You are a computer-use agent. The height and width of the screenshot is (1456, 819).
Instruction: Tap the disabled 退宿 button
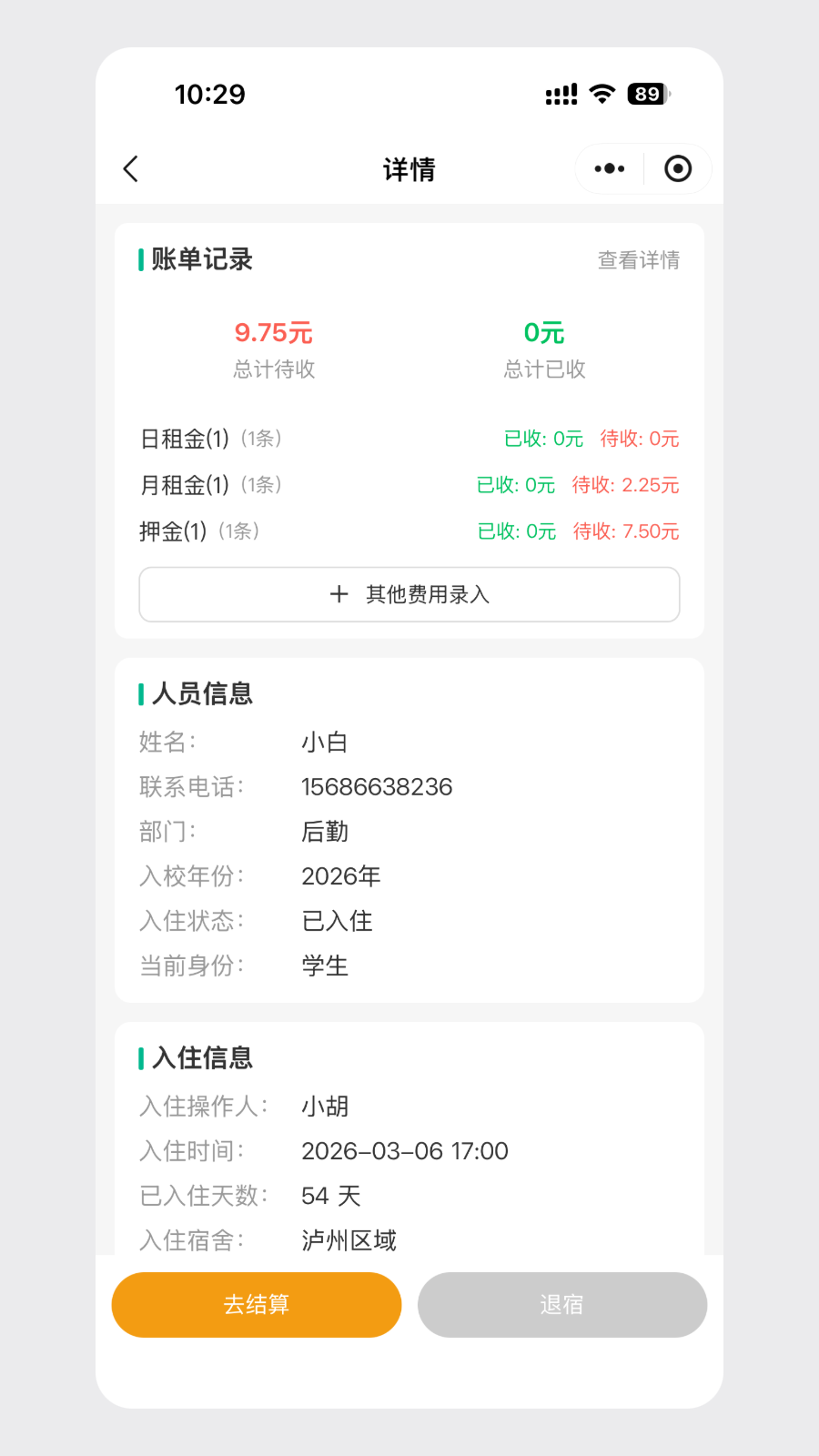pyautogui.click(x=561, y=1304)
